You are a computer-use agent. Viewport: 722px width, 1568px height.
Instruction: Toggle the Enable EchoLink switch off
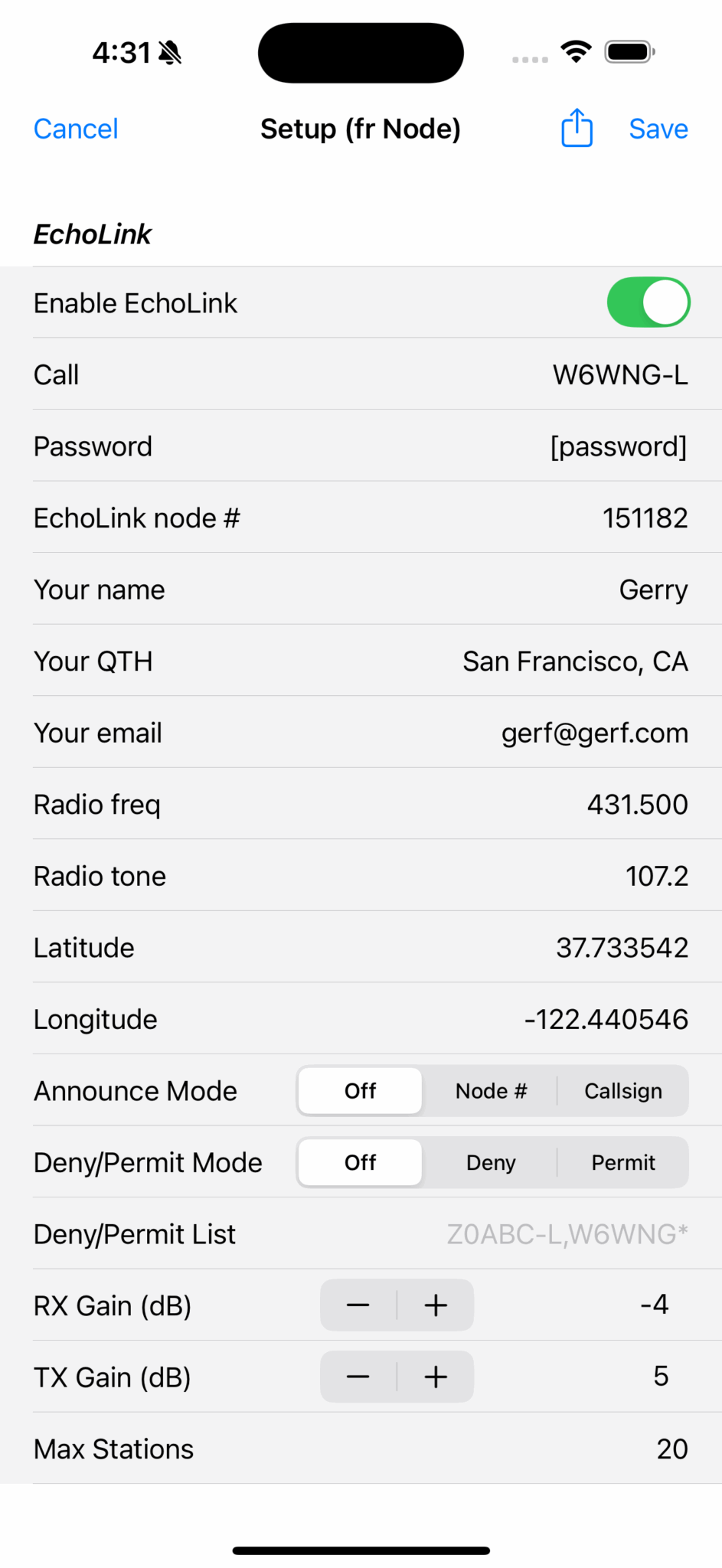coord(648,302)
